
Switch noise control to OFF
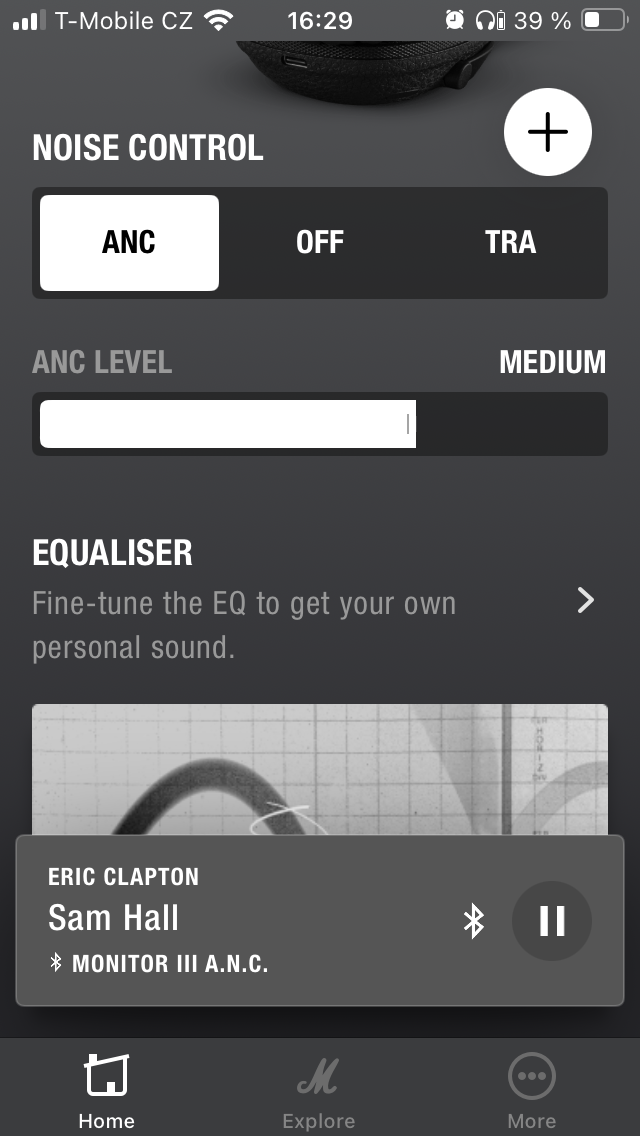point(320,243)
